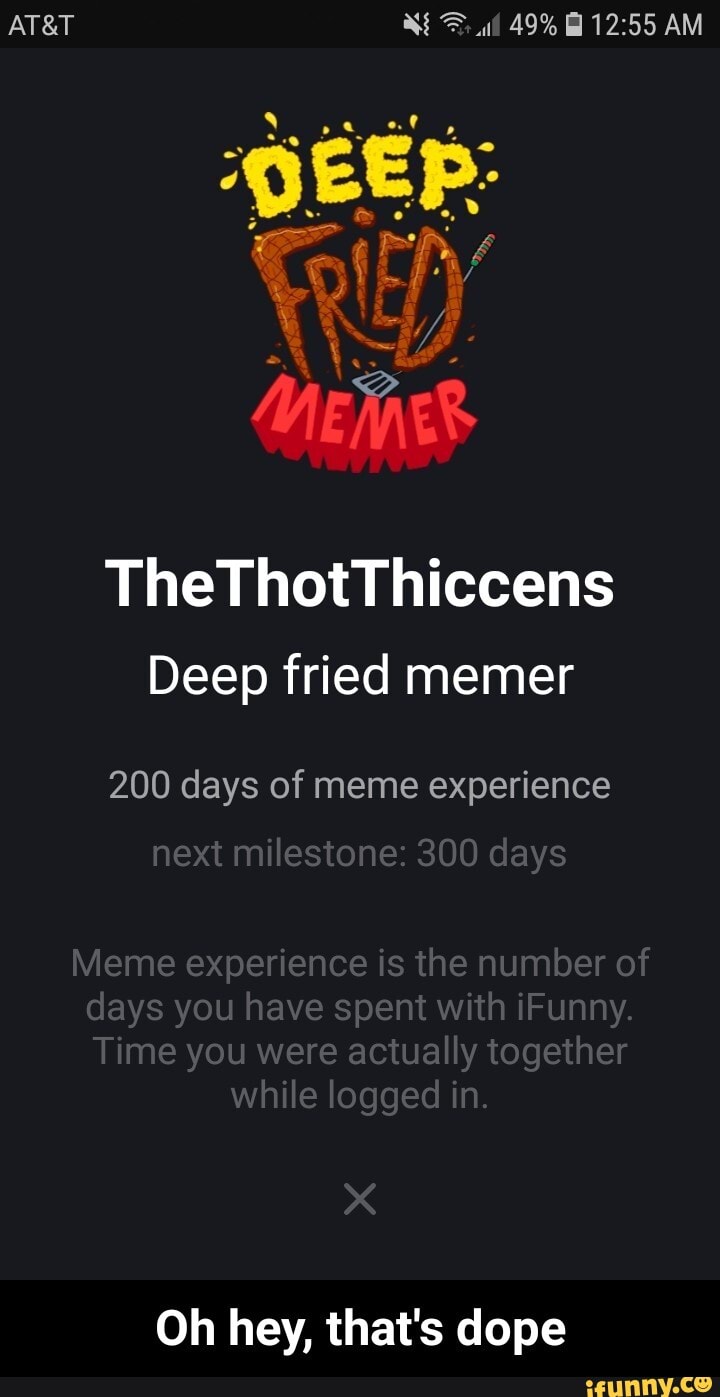This screenshot has height=1397, width=720.
Task: Tap the Deep fried memer title text
Action: (360, 675)
